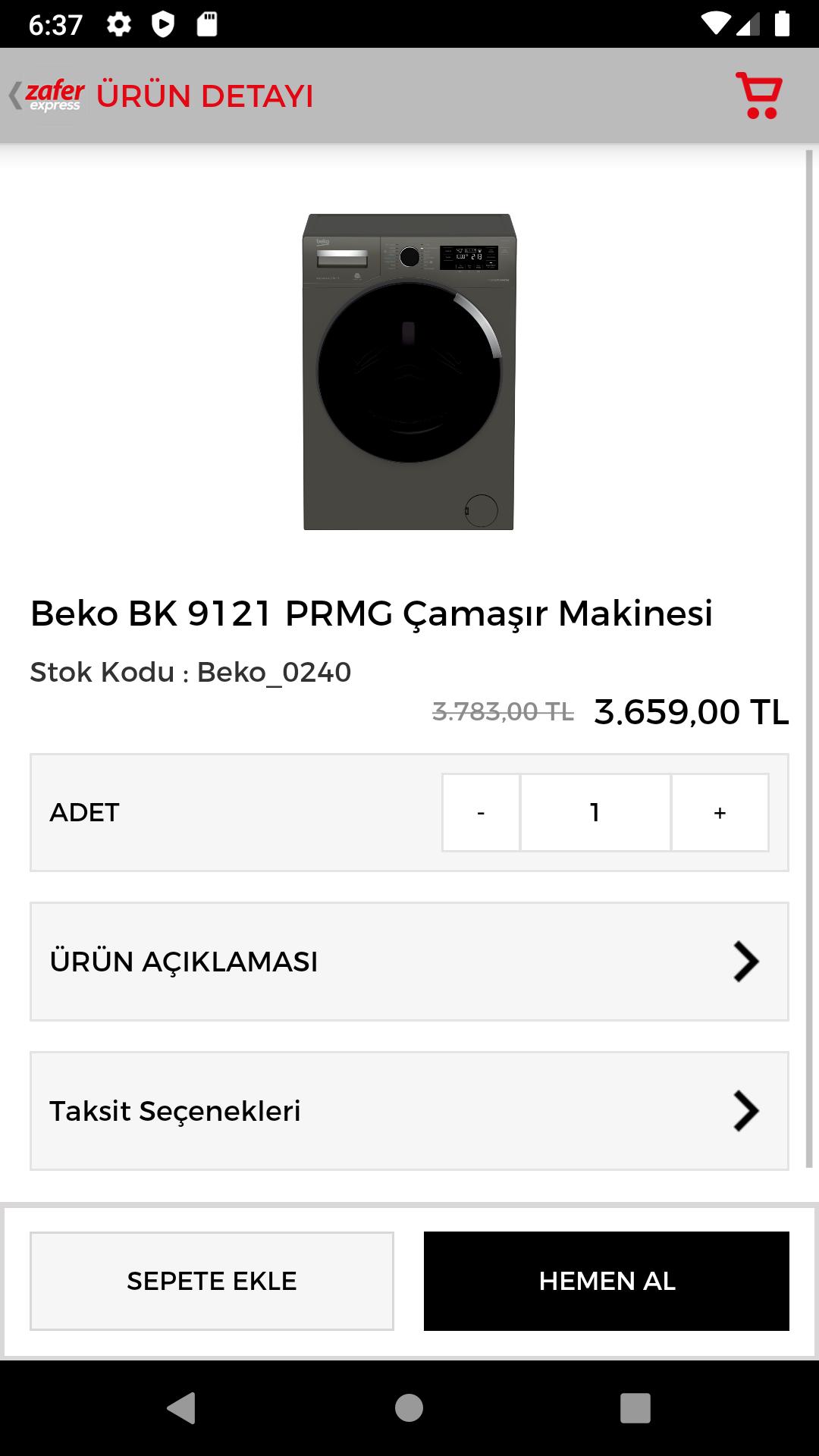Buy now with HEMEN AL

(x=607, y=1281)
